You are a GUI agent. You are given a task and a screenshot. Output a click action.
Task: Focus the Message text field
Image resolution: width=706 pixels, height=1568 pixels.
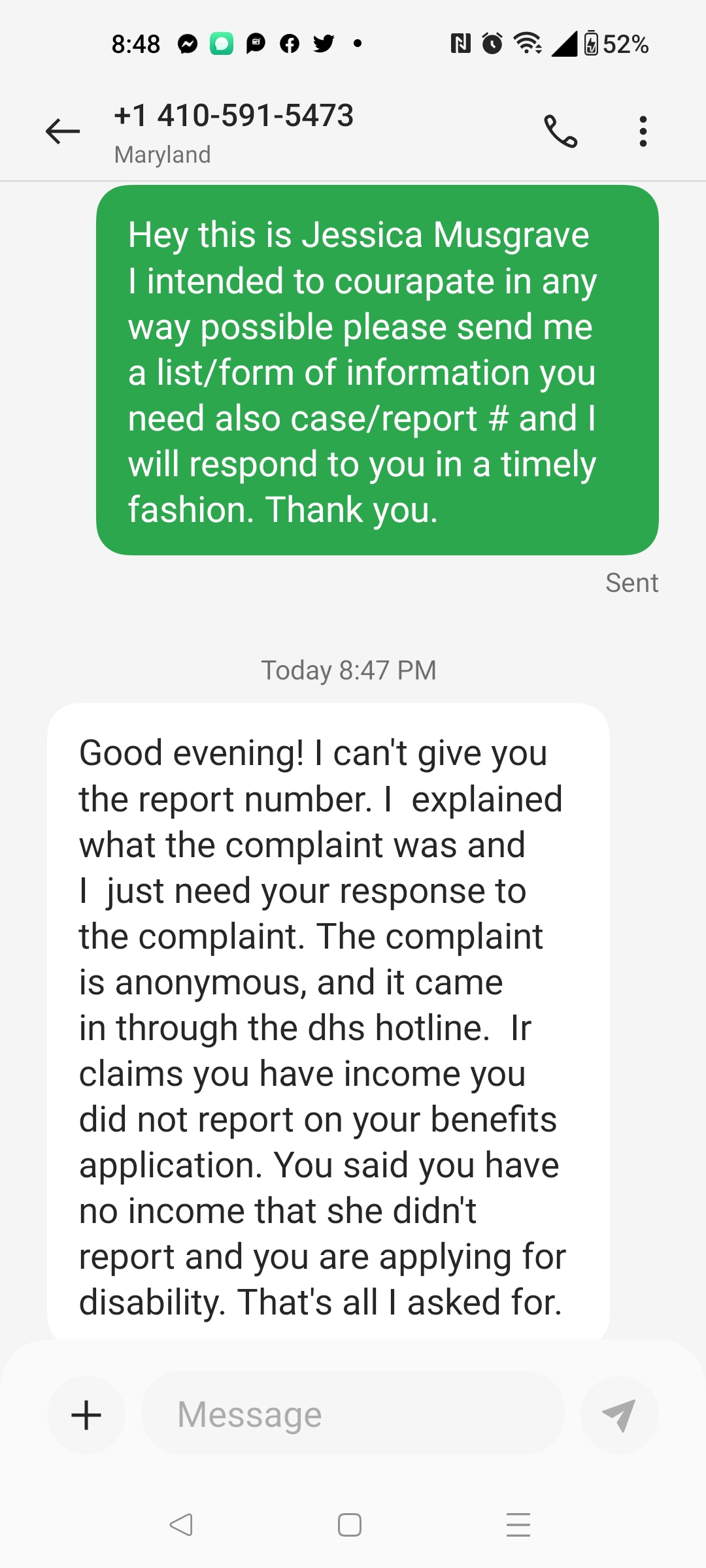[353, 1415]
